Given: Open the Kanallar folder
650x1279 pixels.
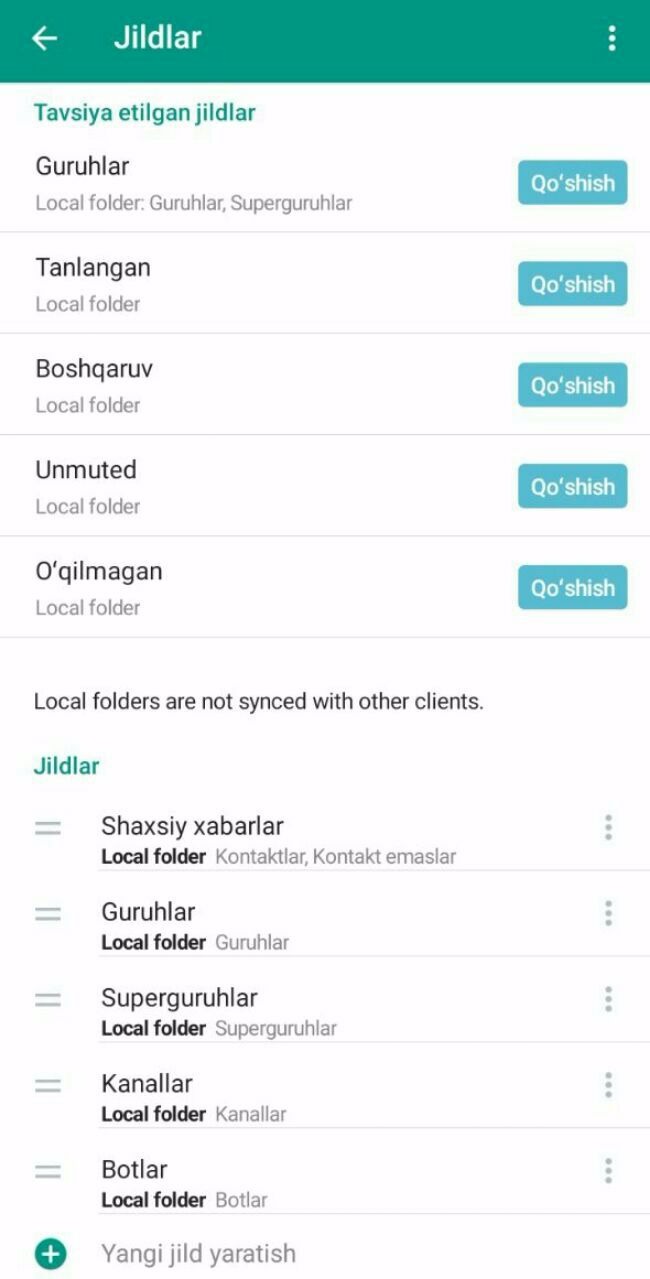Looking at the screenshot, I should click(x=300, y=1097).
